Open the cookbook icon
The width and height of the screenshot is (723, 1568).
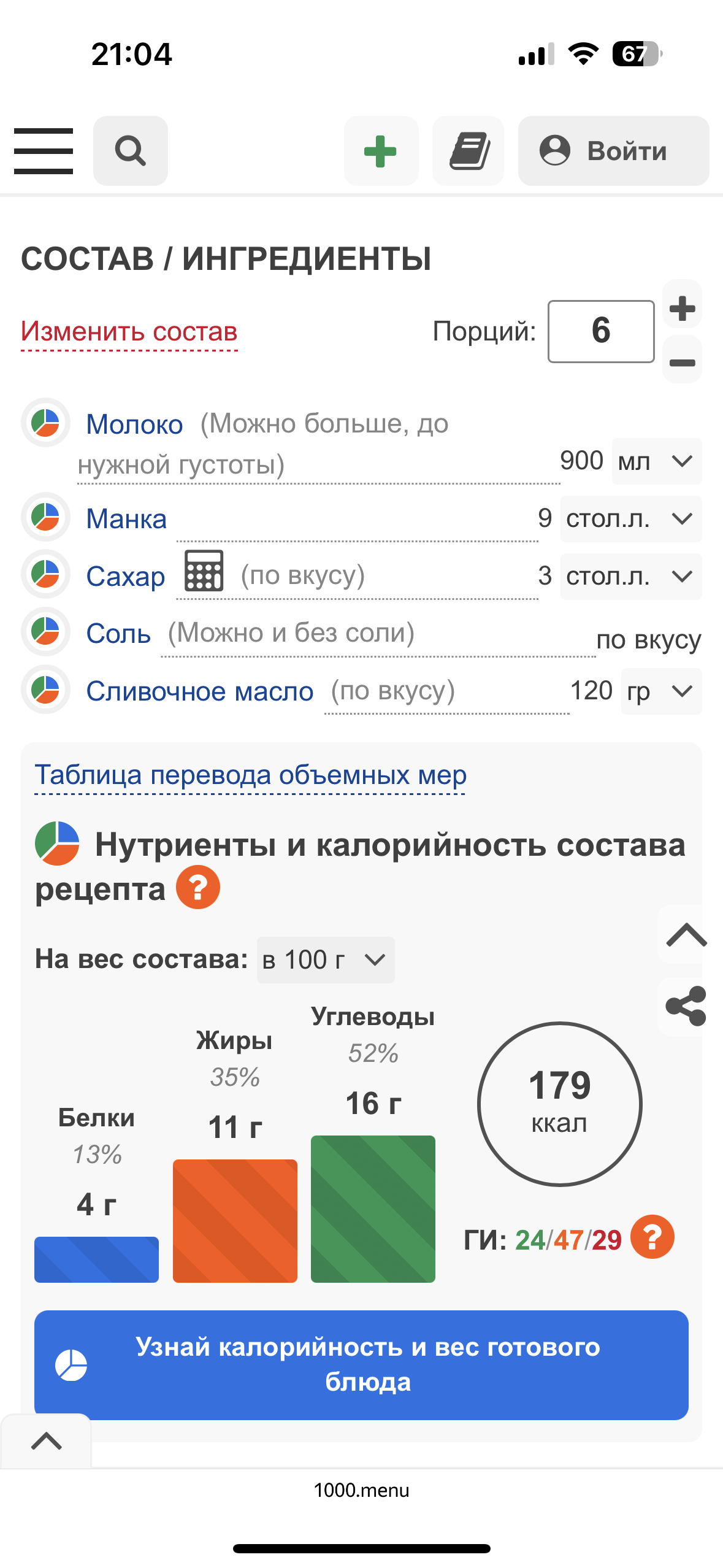click(x=469, y=151)
